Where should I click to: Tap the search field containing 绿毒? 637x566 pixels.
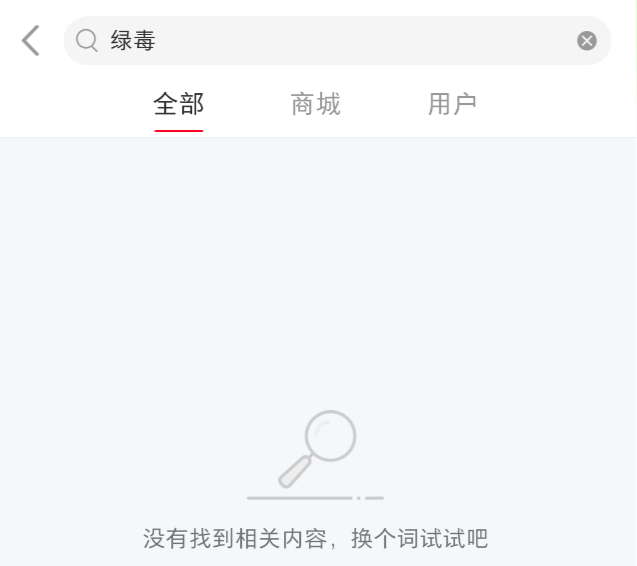(330, 41)
